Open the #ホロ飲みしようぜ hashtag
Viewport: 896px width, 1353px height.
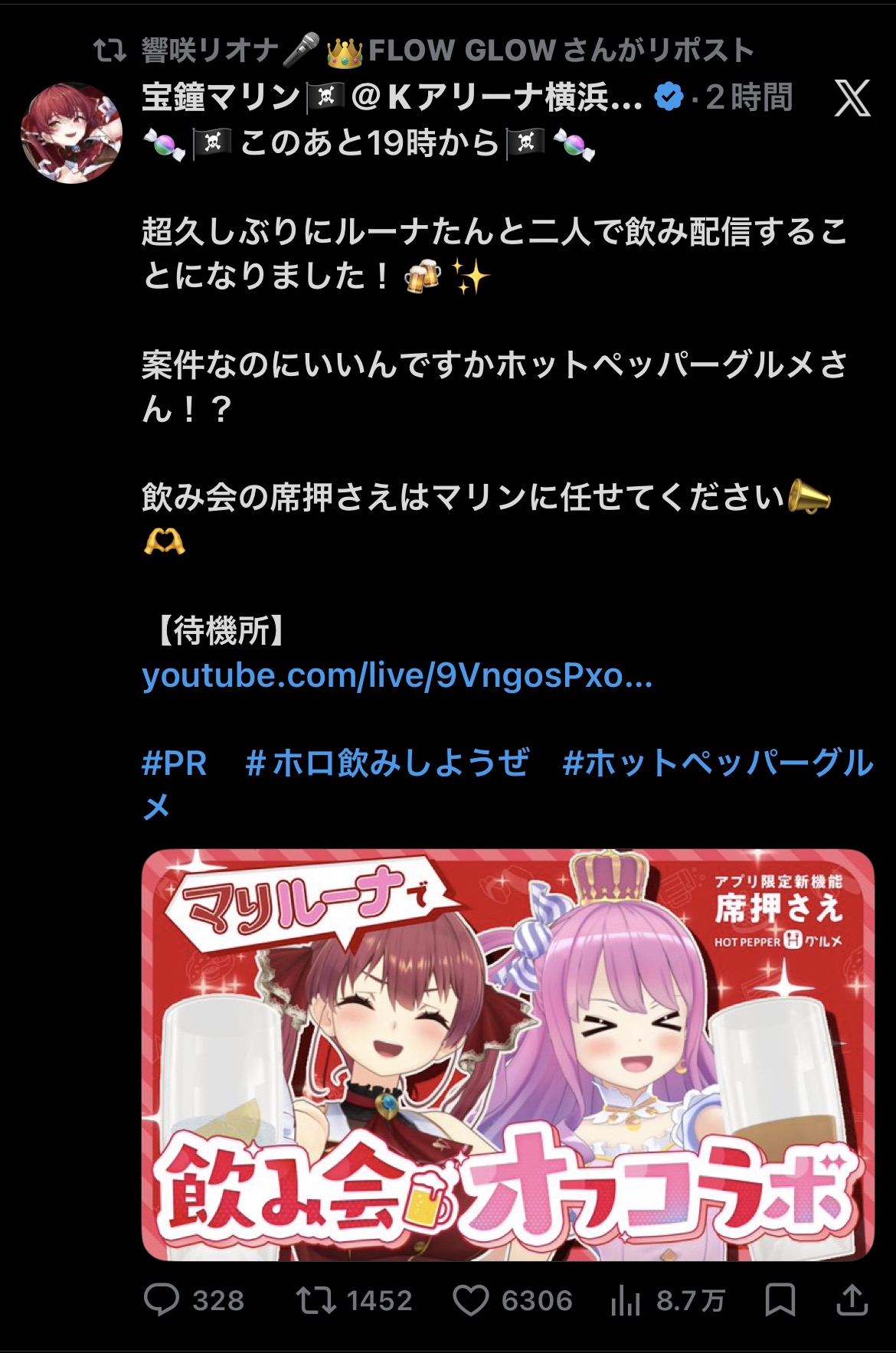point(388,764)
